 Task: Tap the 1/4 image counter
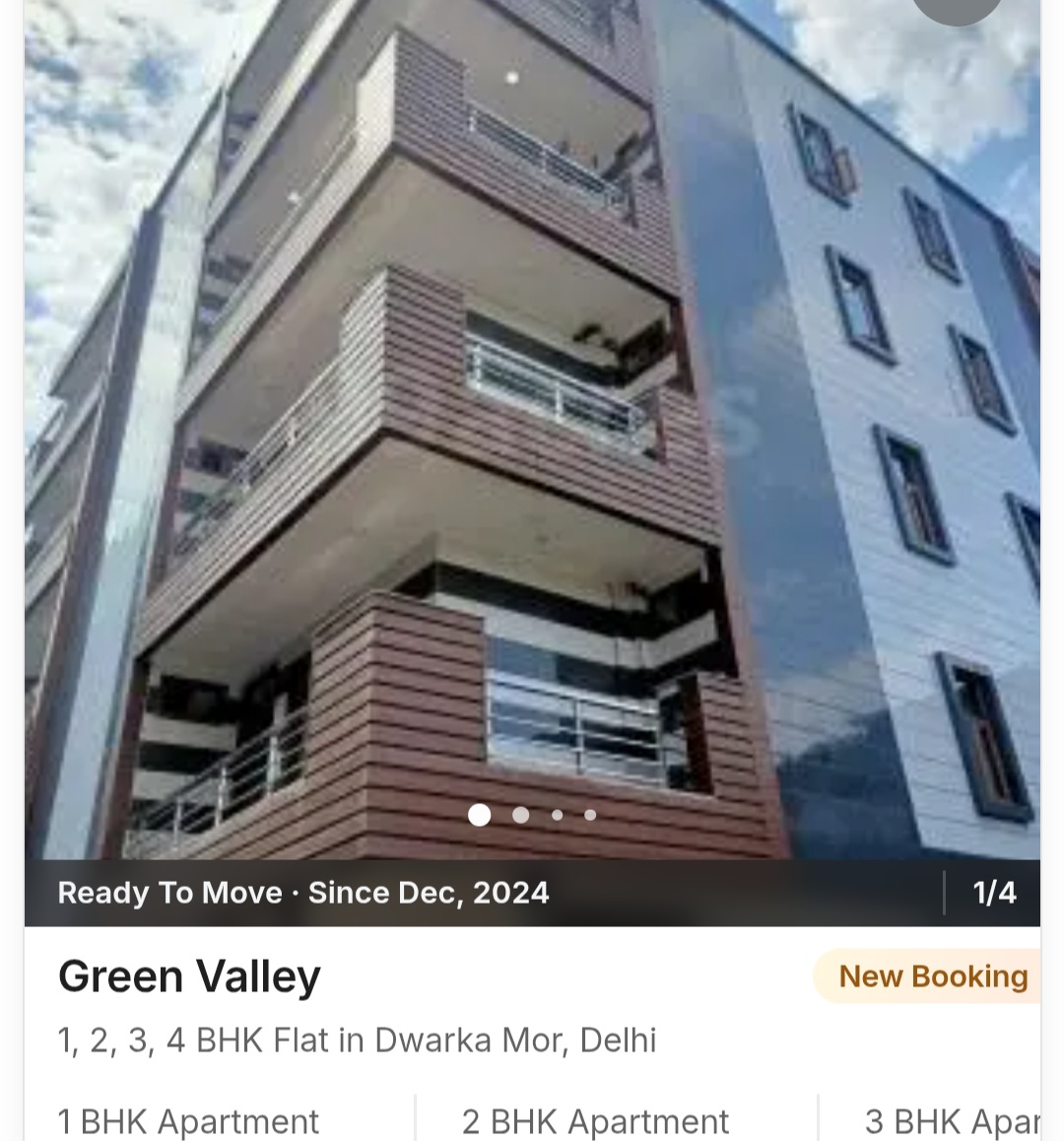tap(994, 893)
